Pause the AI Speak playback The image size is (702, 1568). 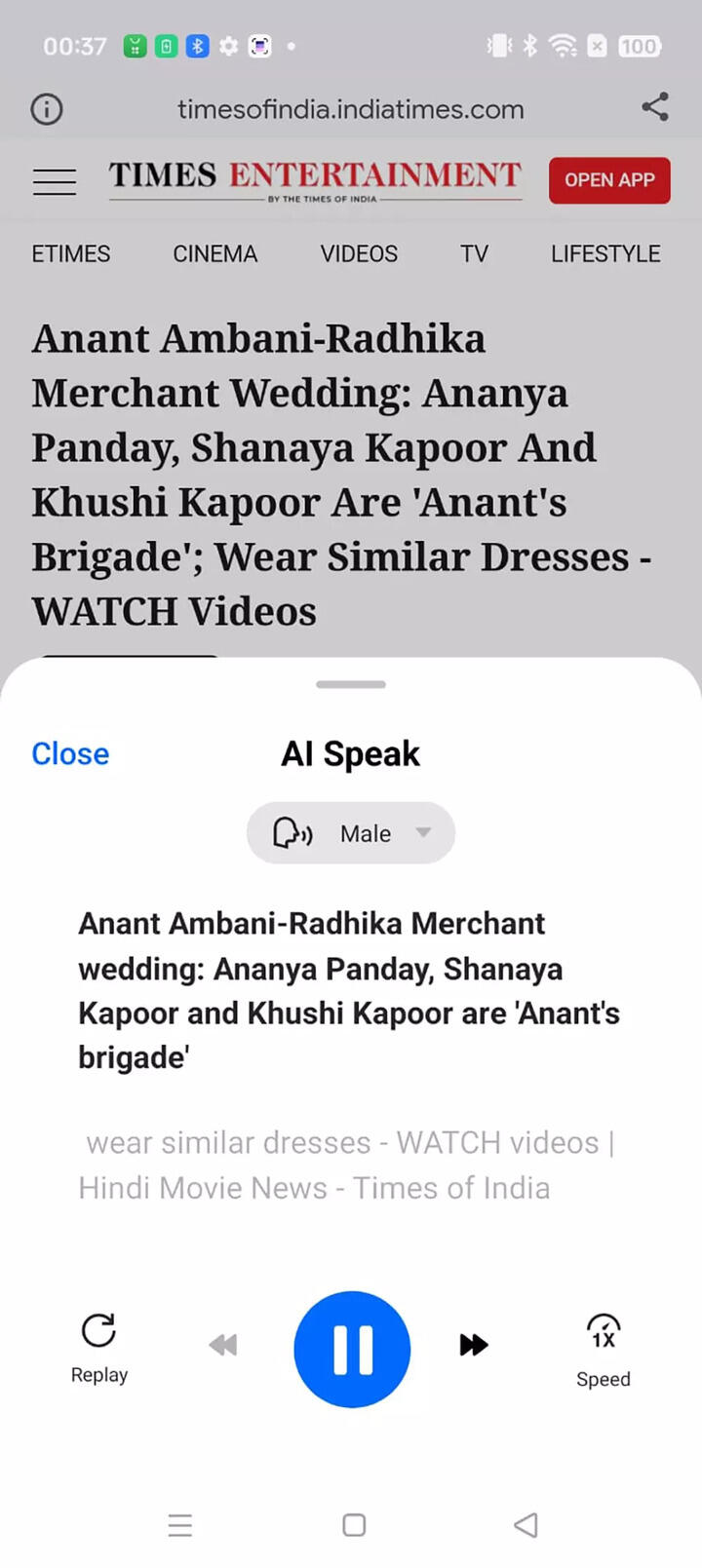(352, 1349)
